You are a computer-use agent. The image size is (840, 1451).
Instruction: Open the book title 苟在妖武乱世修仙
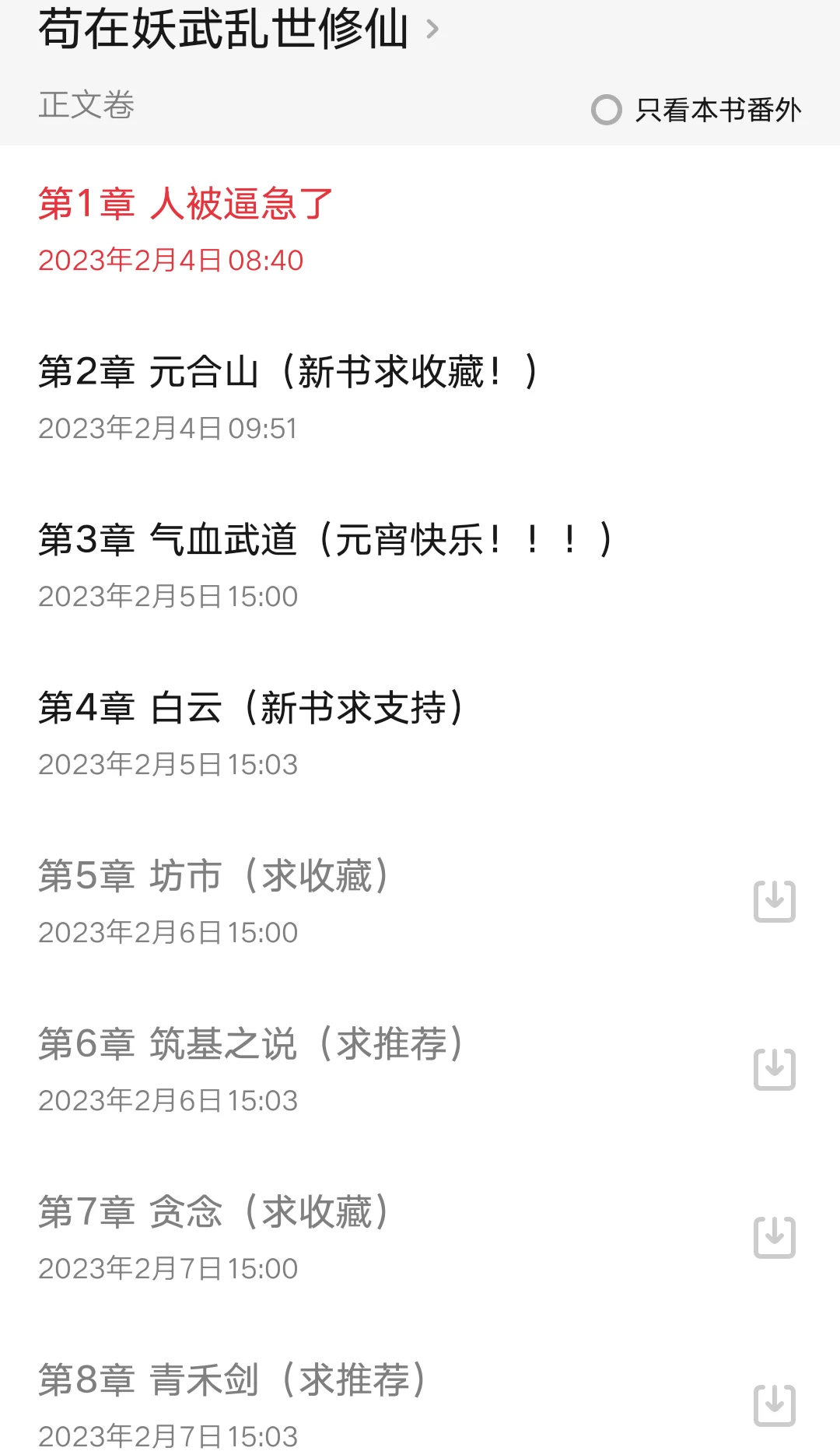(x=239, y=30)
